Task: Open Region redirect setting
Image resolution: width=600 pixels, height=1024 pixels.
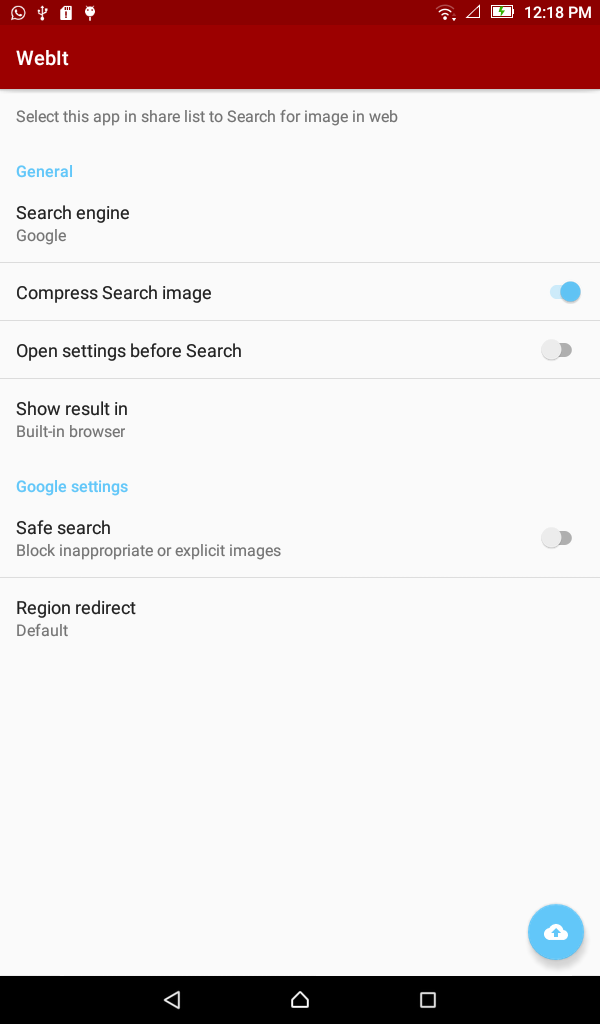Action: point(76,618)
